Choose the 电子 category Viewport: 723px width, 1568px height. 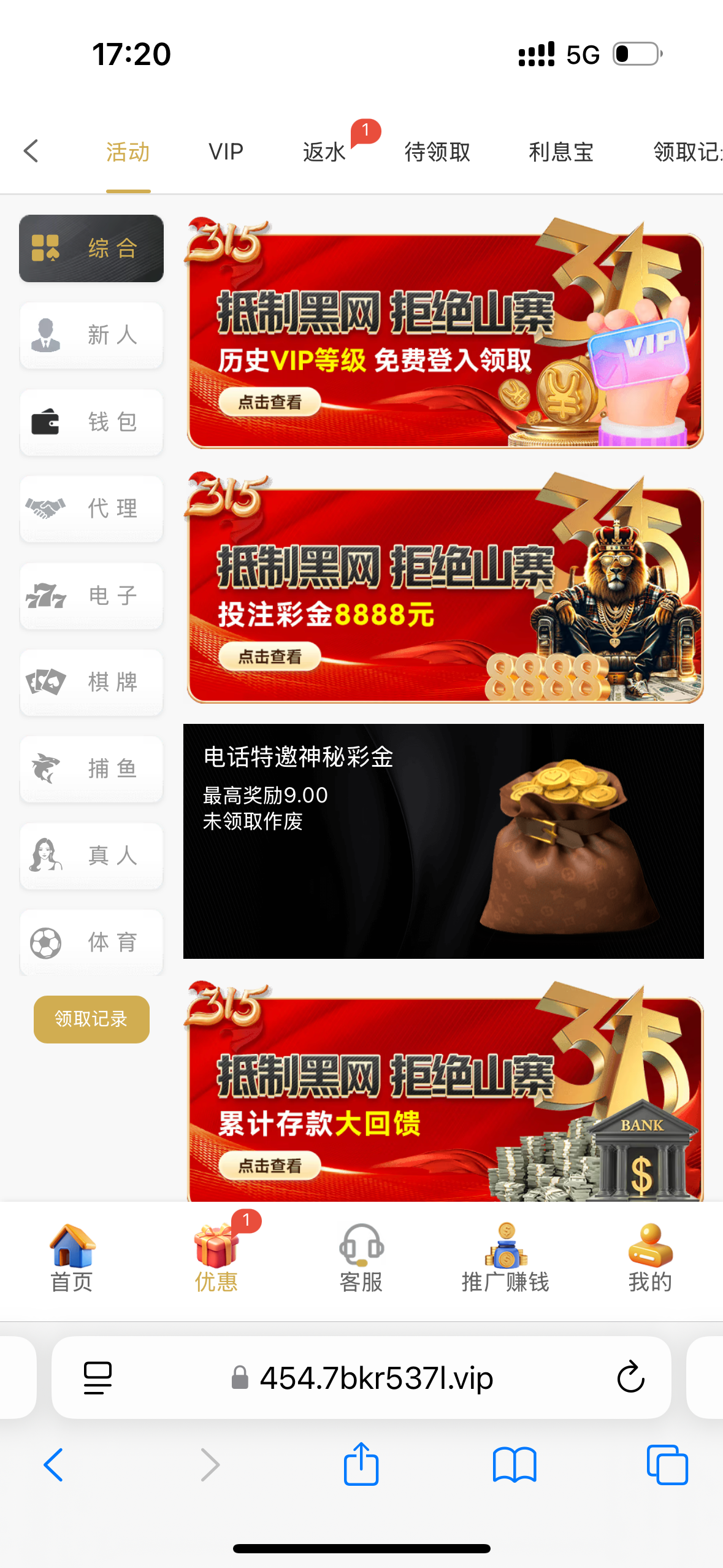[x=91, y=596]
